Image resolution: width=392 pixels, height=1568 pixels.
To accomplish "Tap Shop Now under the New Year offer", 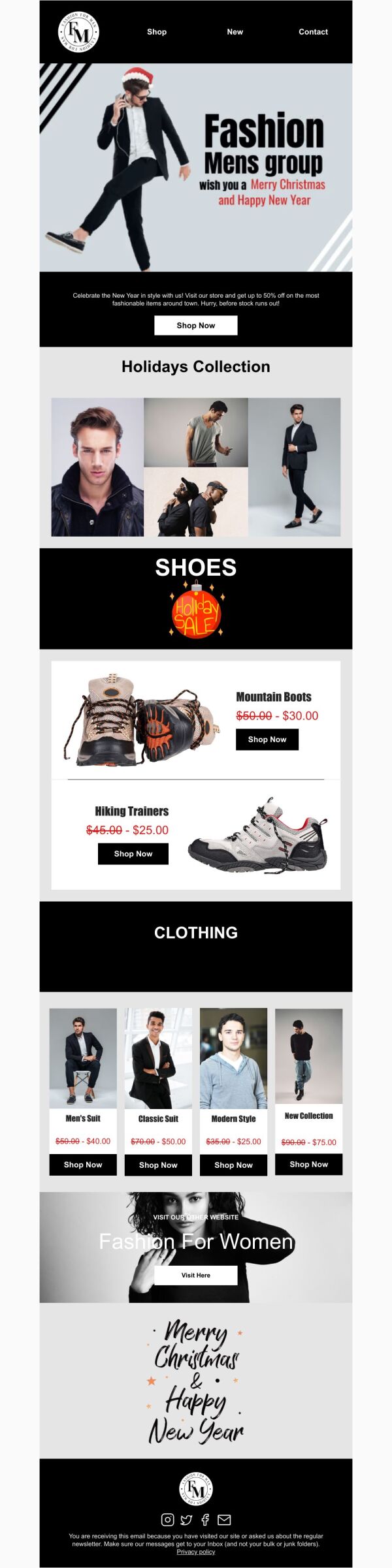I will (x=195, y=325).
